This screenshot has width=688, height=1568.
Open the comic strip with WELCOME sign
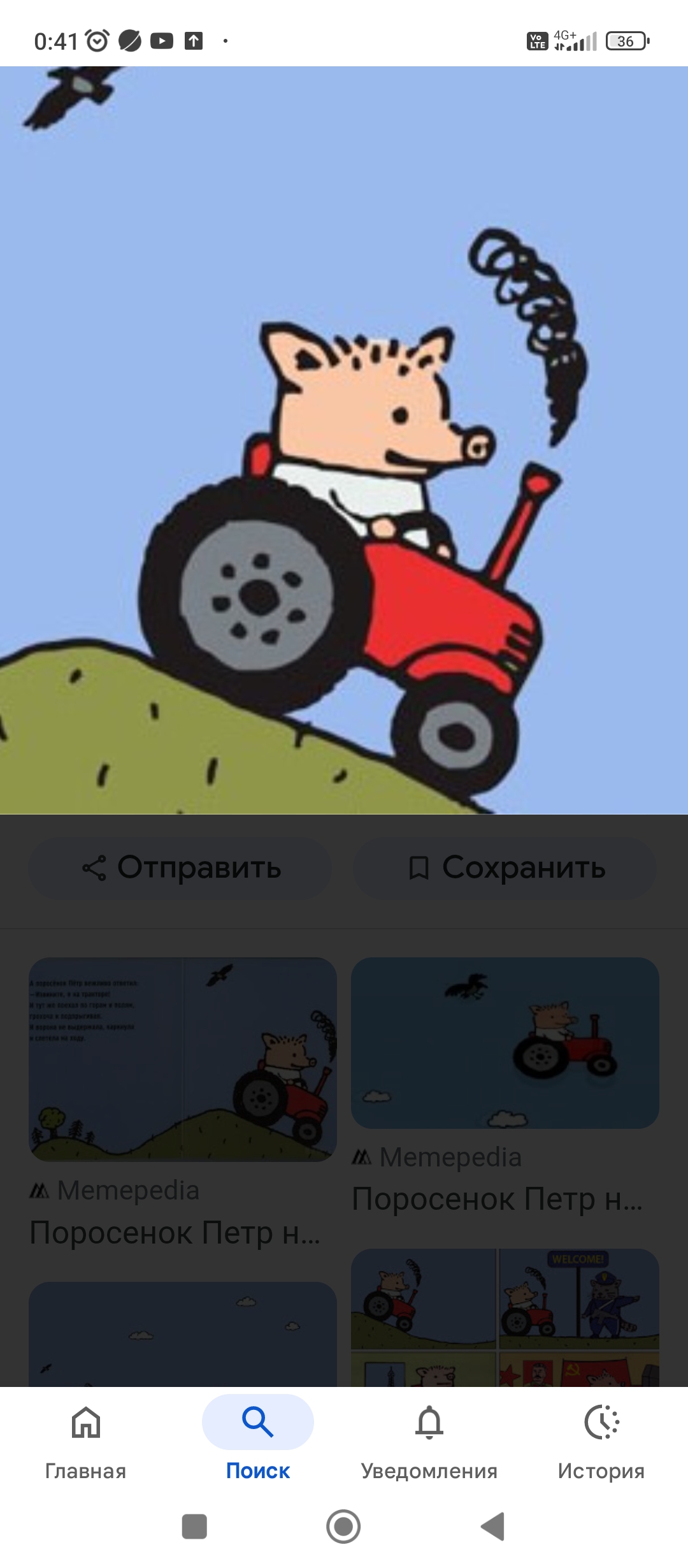pos(505,1317)
